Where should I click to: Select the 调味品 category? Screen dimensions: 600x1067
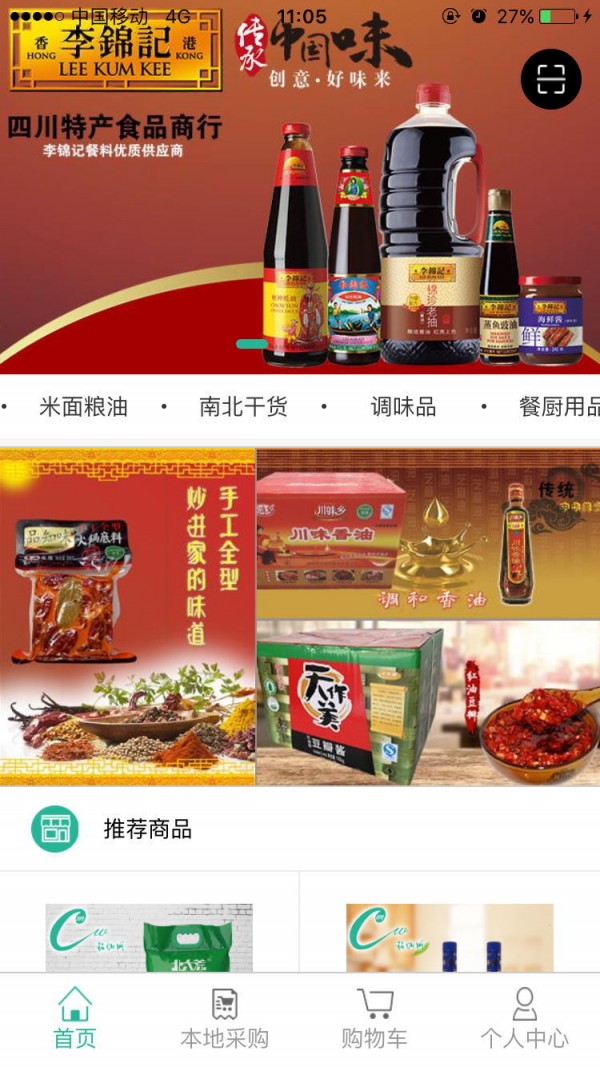[403, 407]
